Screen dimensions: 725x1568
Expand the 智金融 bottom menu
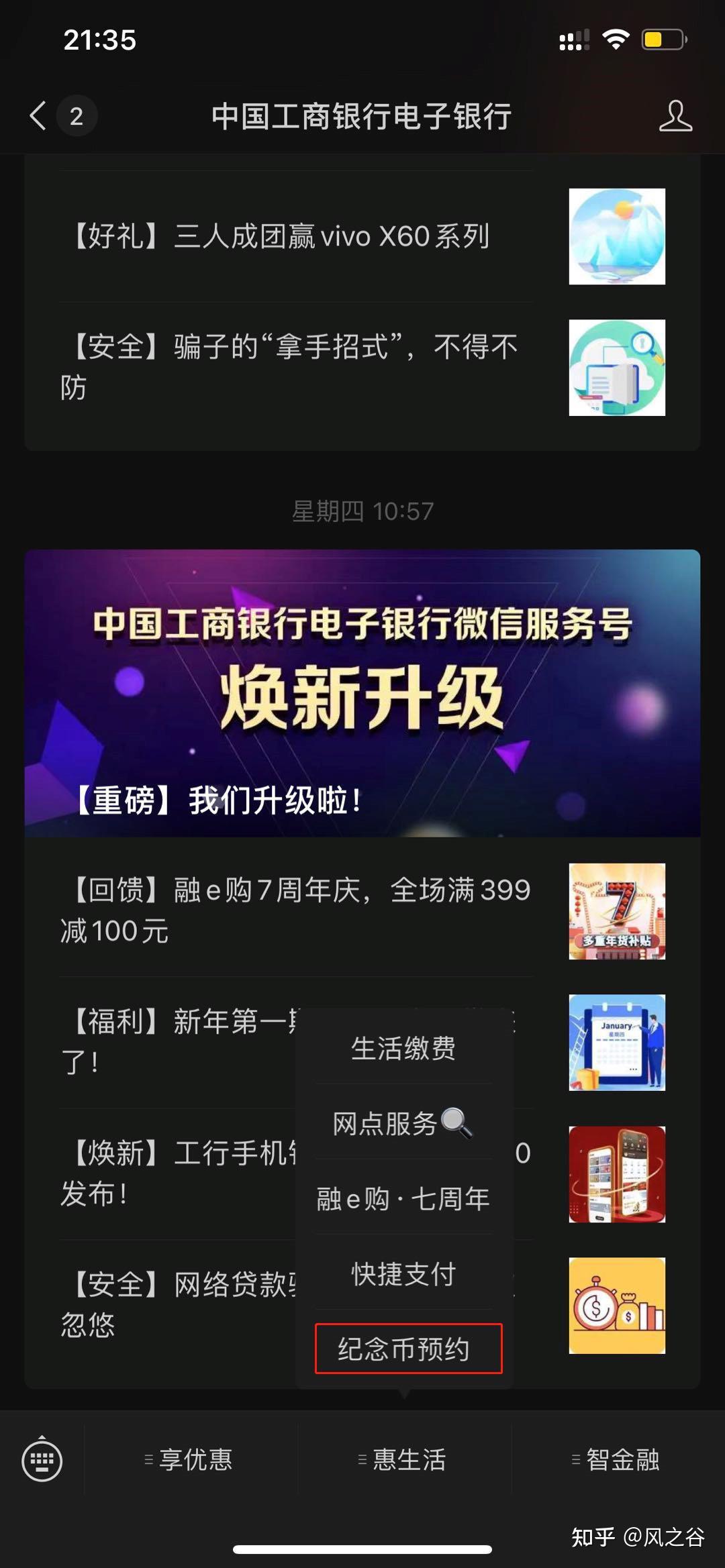tap(618, 1460)
